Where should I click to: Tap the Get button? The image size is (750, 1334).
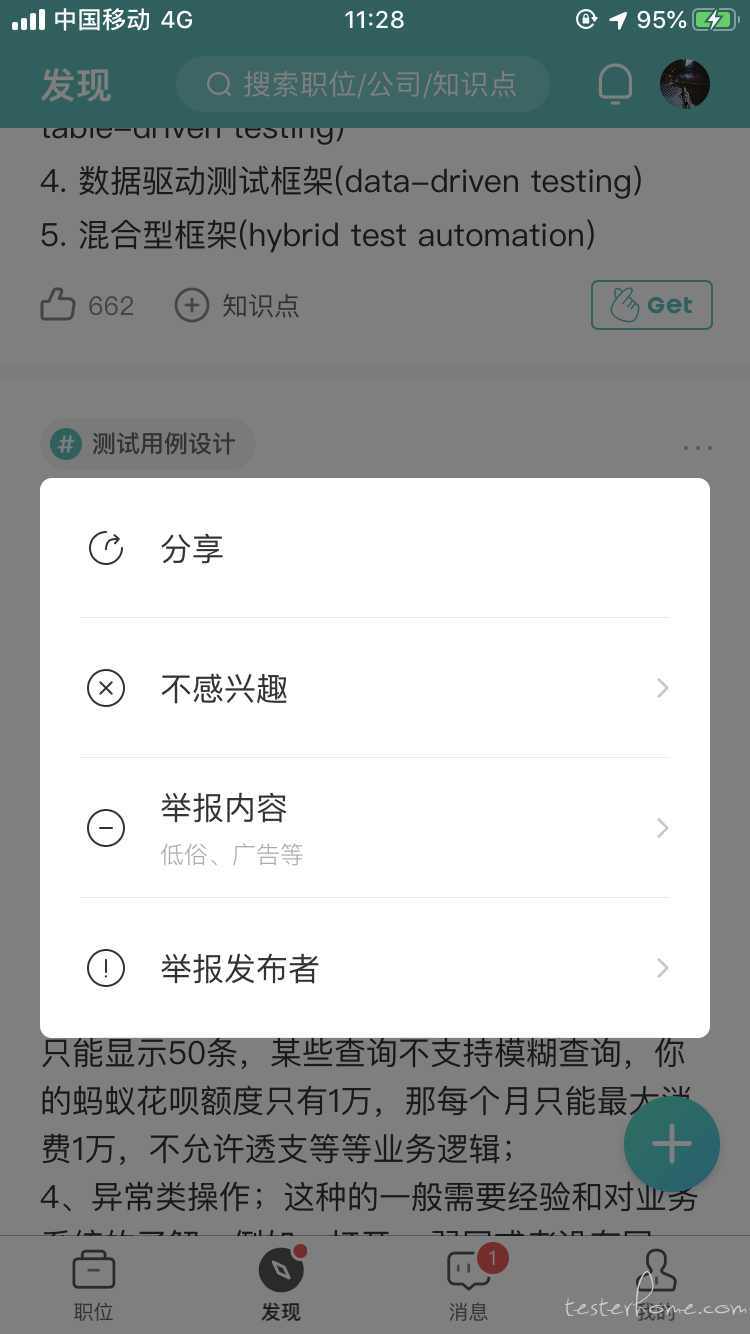click(652, 305)
